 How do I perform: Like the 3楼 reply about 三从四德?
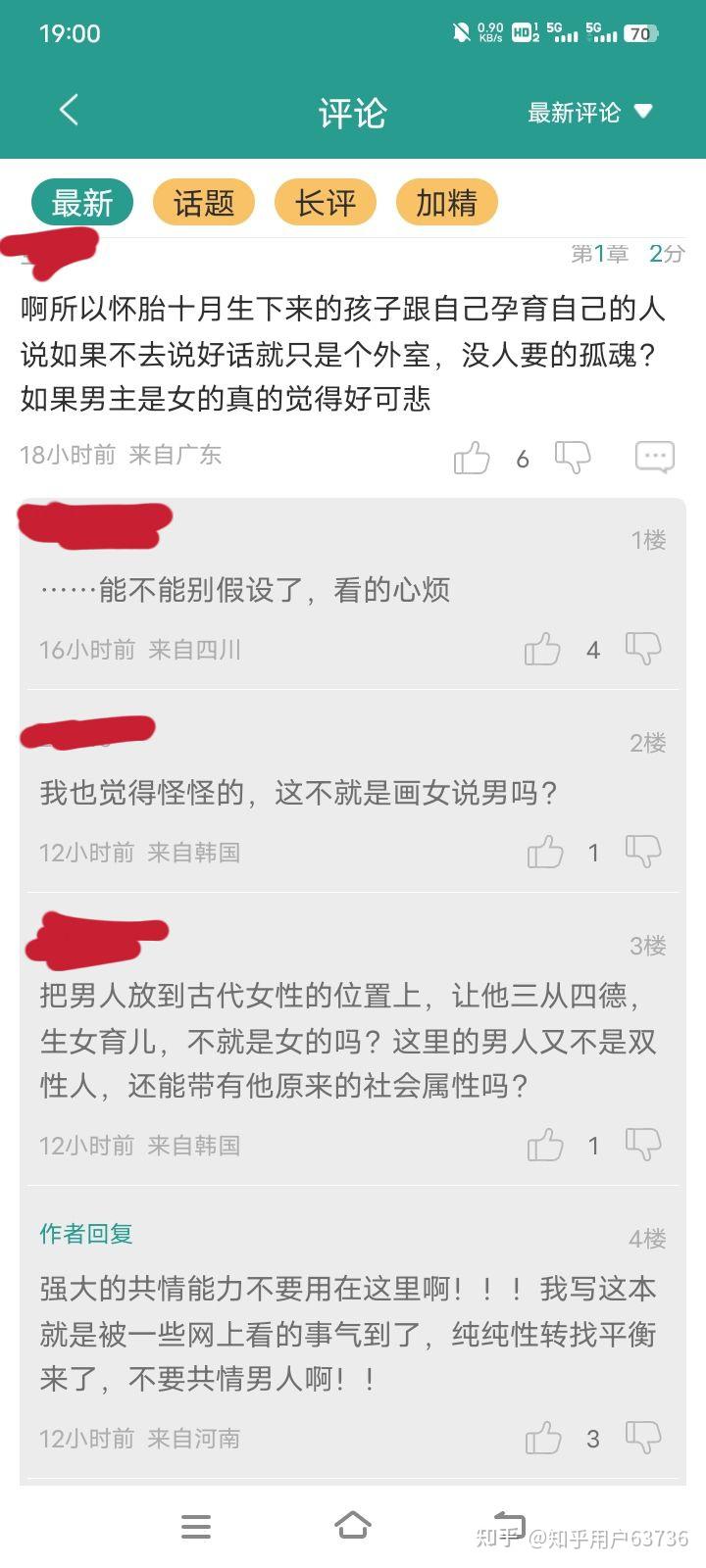click(544, 1145)
